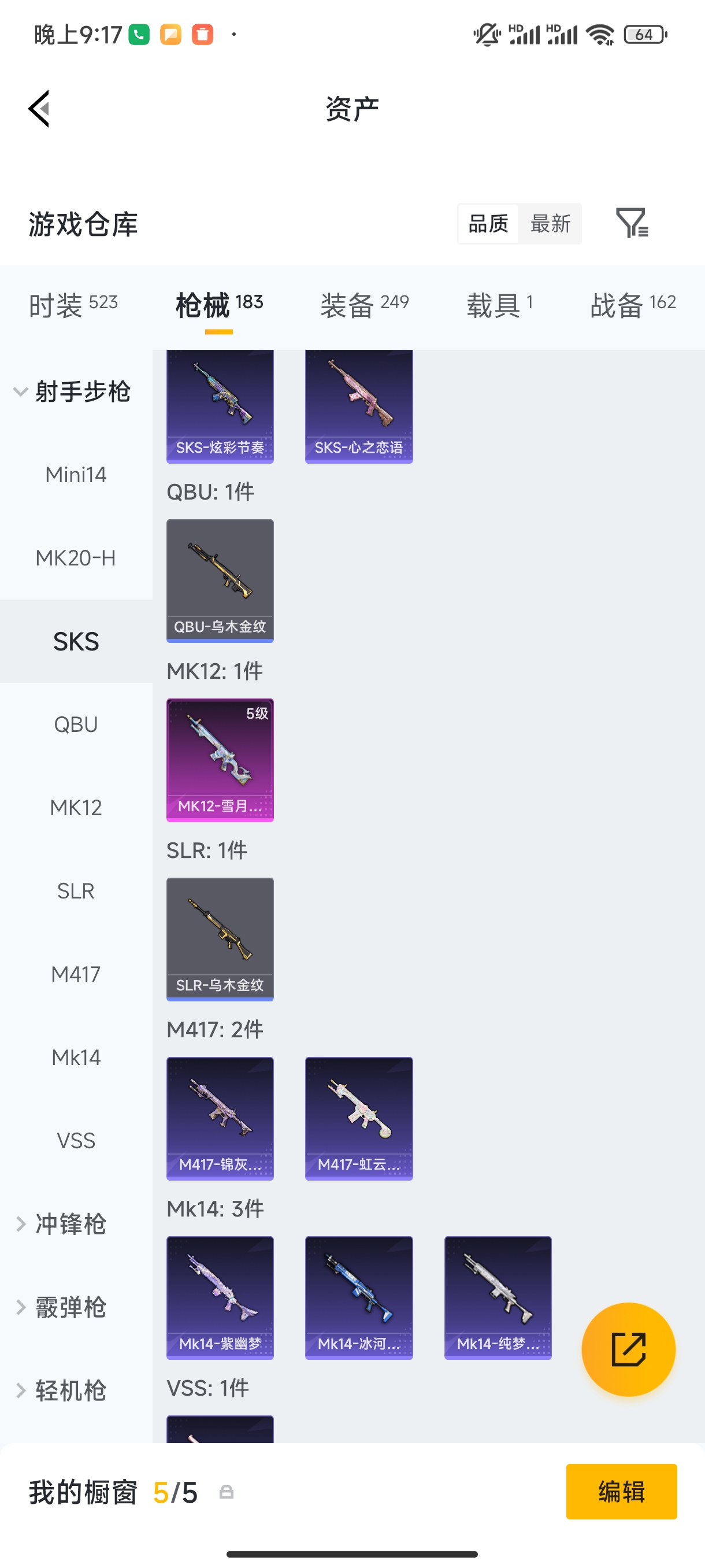Select MK20-H in the side list
Screen dimensions: 705x1568
tap(76, 557)
